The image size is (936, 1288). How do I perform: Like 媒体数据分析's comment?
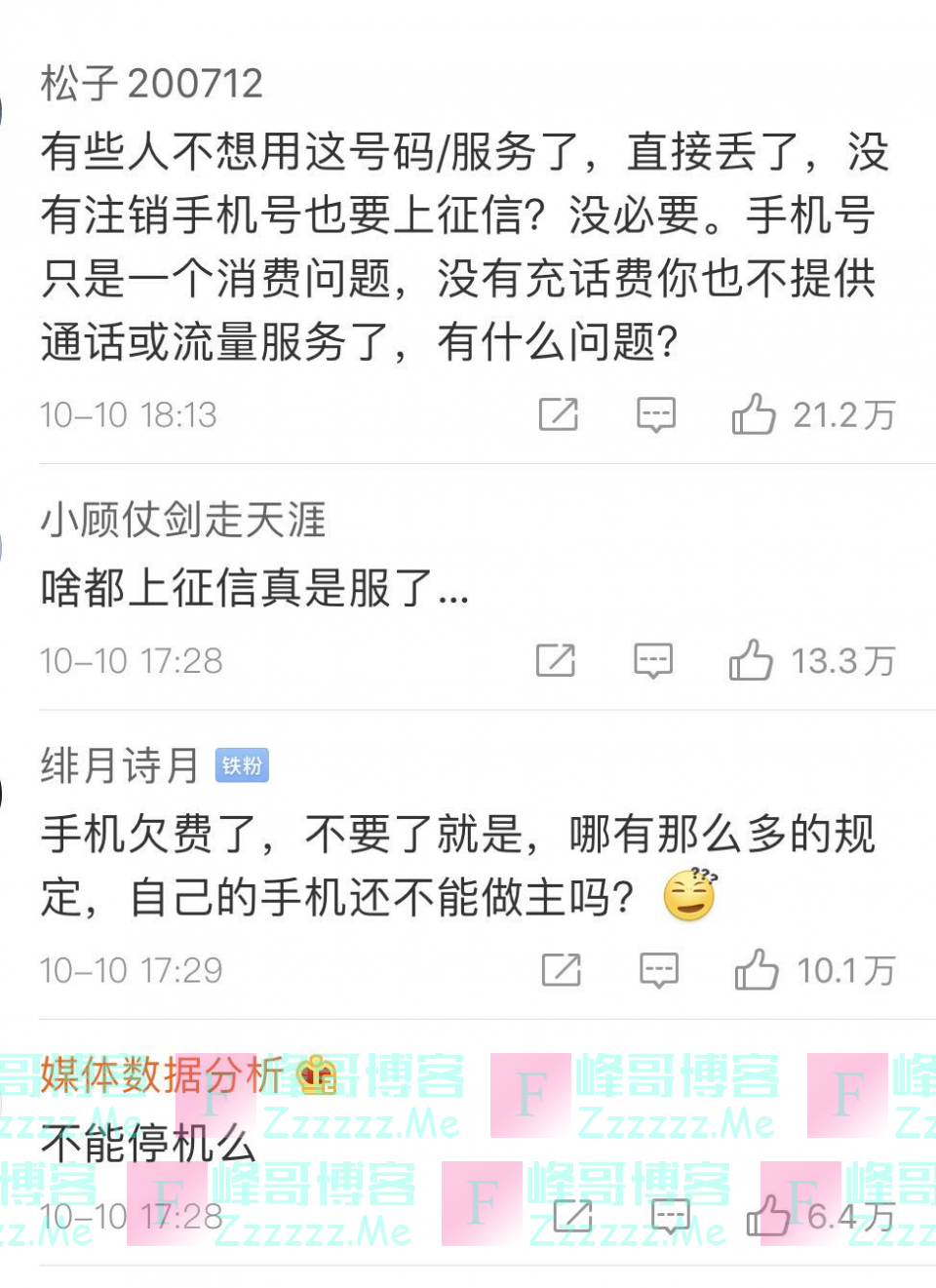coord(767,1216)
